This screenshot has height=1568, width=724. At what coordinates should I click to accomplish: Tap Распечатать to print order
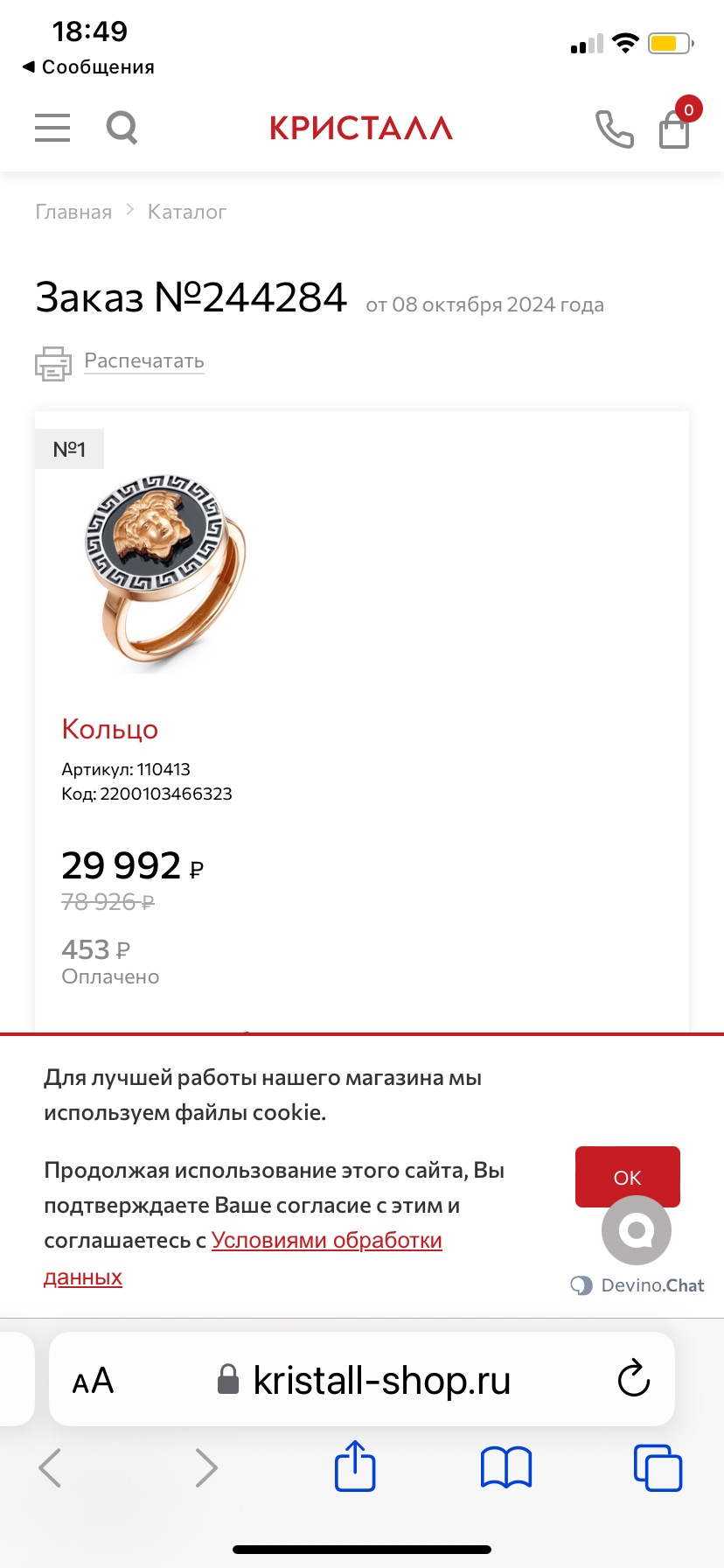[x=144, y=360]
